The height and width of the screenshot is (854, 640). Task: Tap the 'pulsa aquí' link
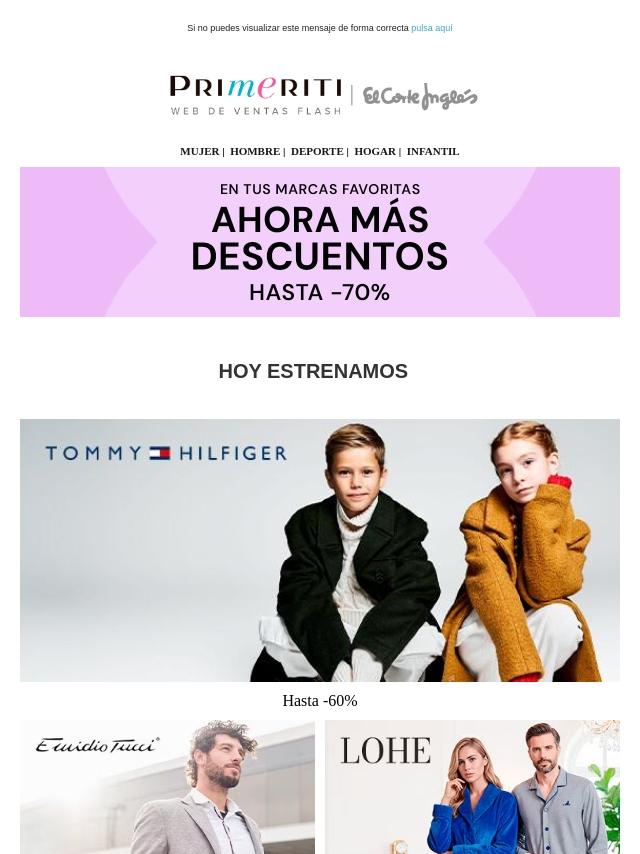point(431,28)
